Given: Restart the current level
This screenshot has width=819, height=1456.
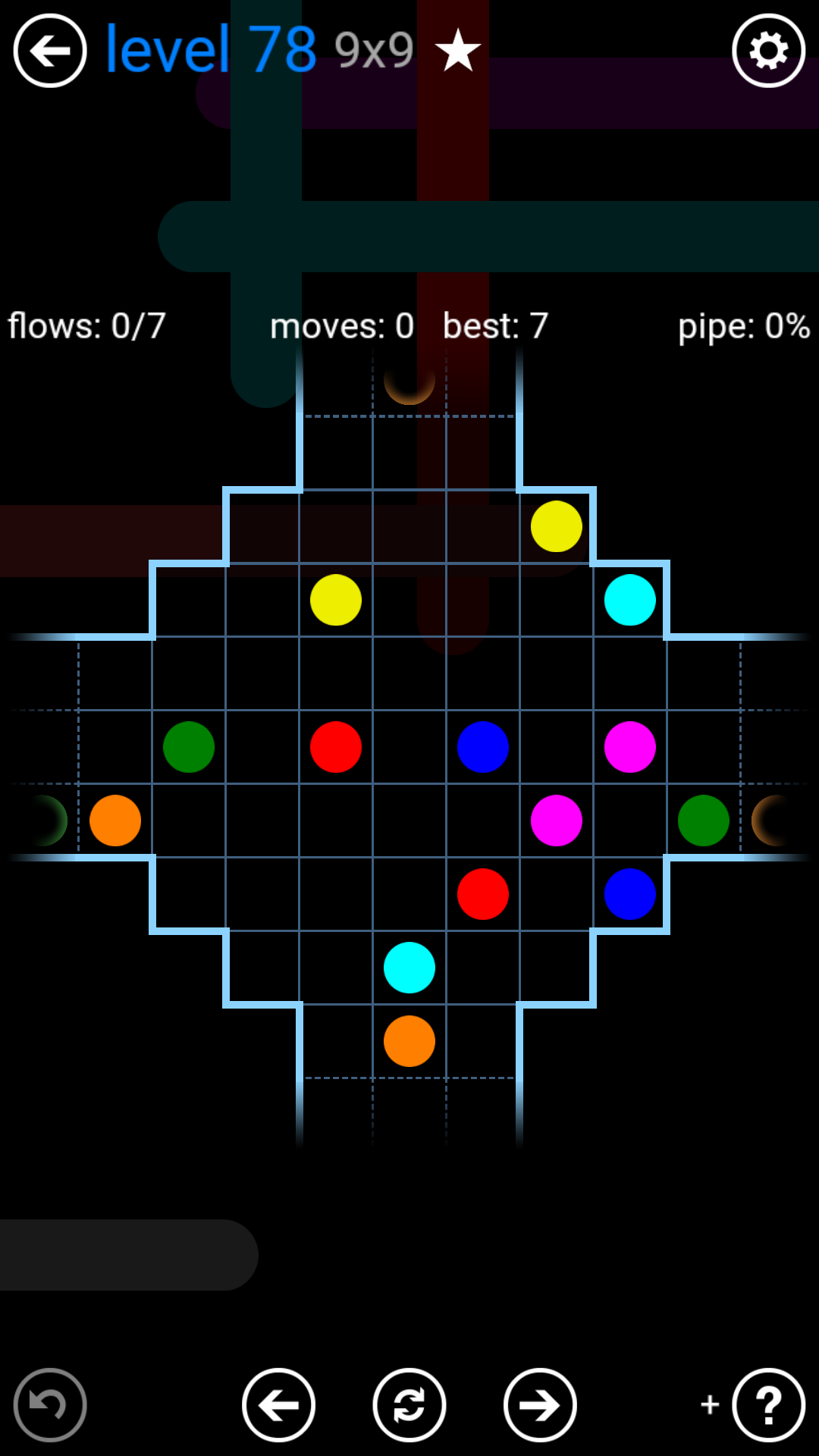Looking at the screenshot, I should point(409,1405).
